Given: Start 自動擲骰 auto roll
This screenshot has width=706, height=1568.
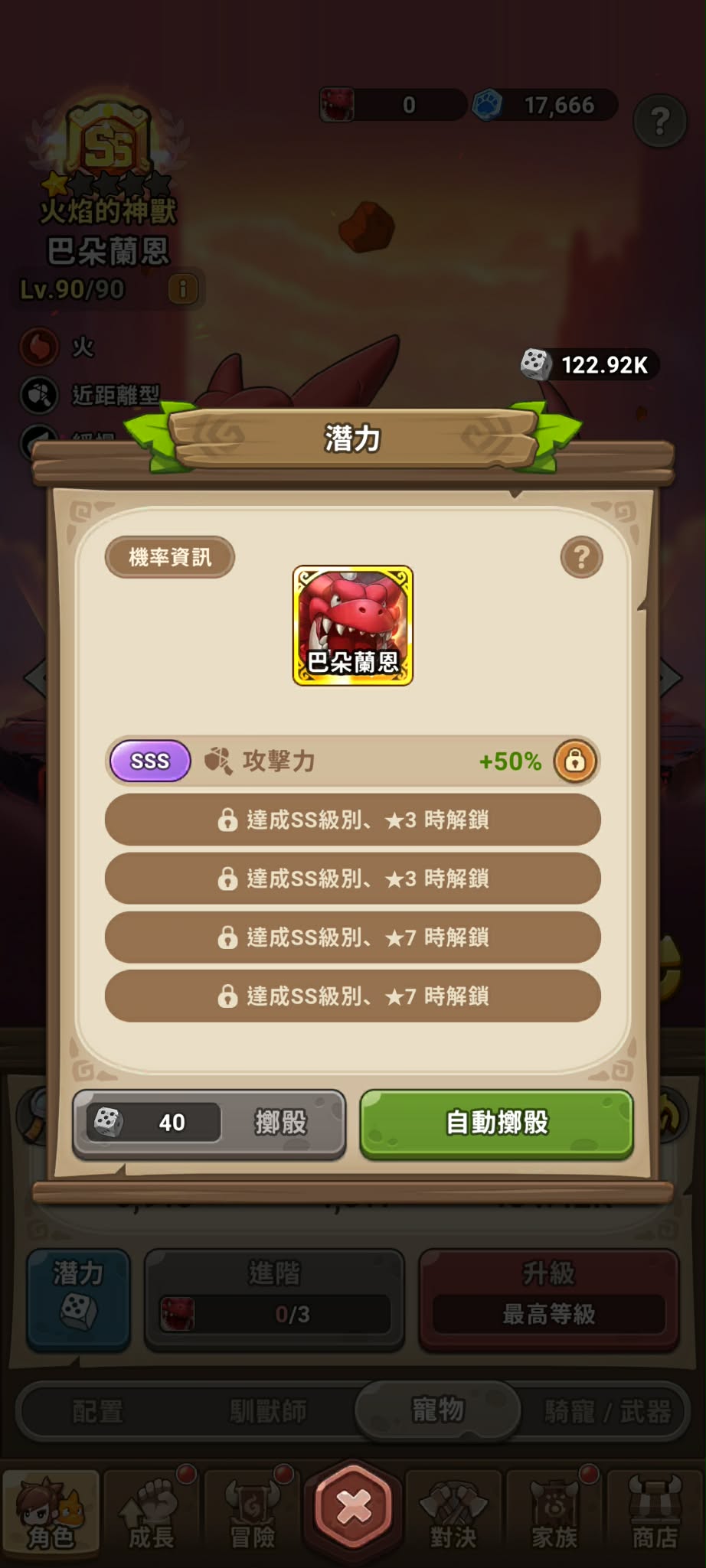Looking at the screenshot, I should tap(496, 1123).
